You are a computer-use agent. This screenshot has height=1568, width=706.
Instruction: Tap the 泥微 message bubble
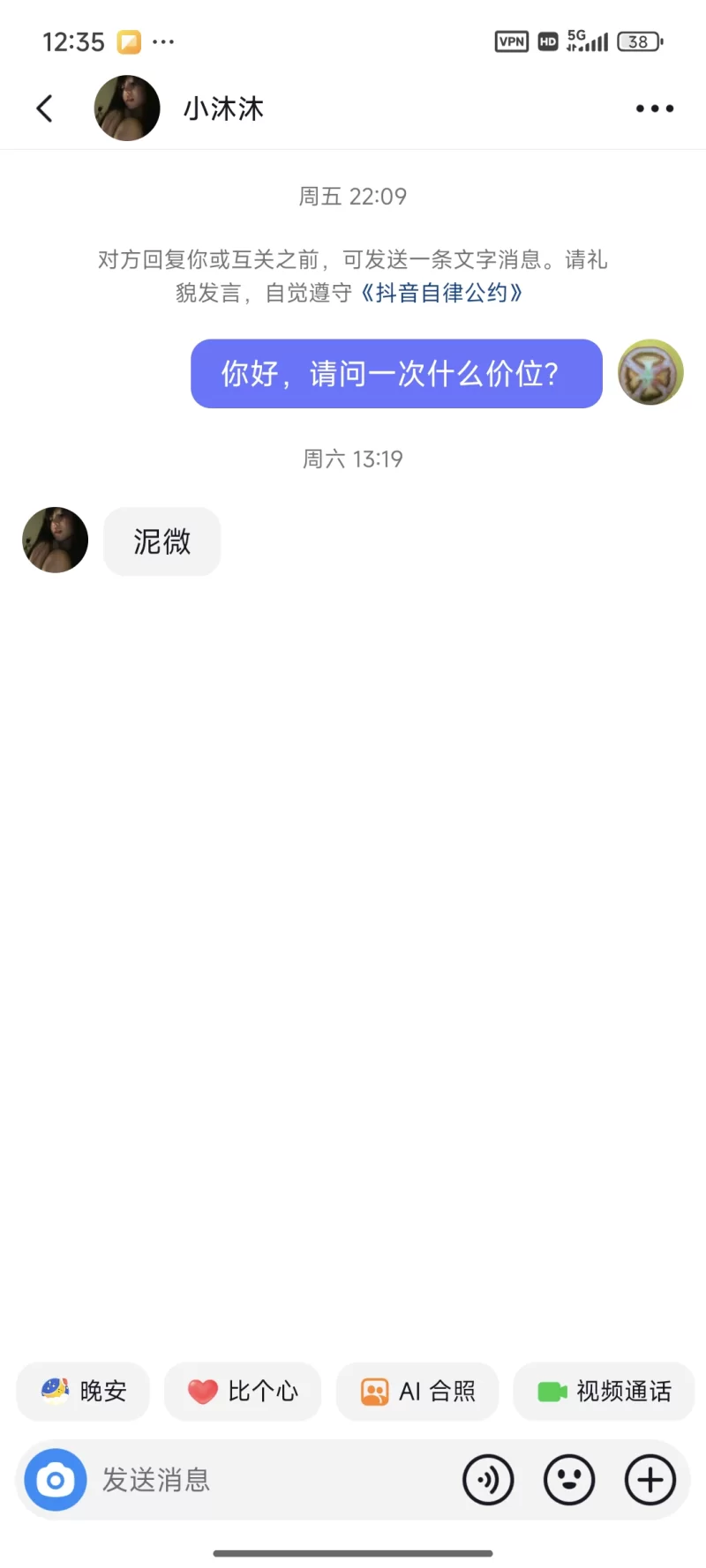point(161,541)
